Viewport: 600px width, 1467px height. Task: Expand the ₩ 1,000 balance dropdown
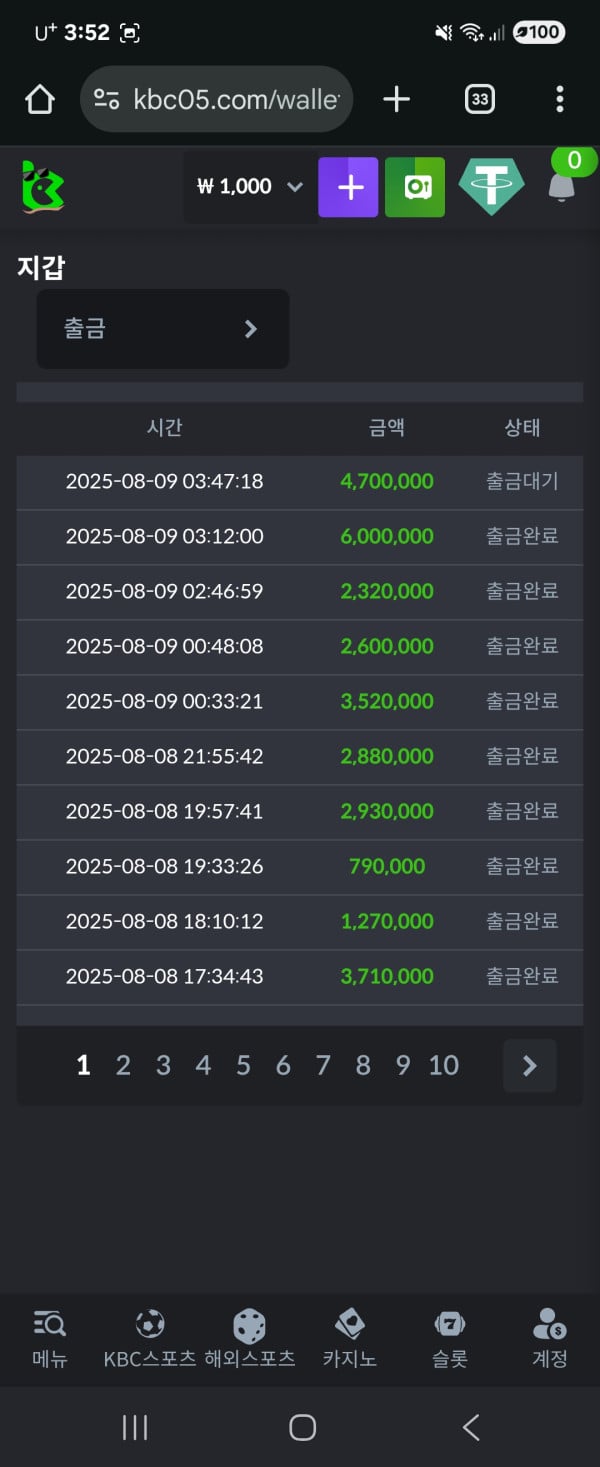(250, 187)
